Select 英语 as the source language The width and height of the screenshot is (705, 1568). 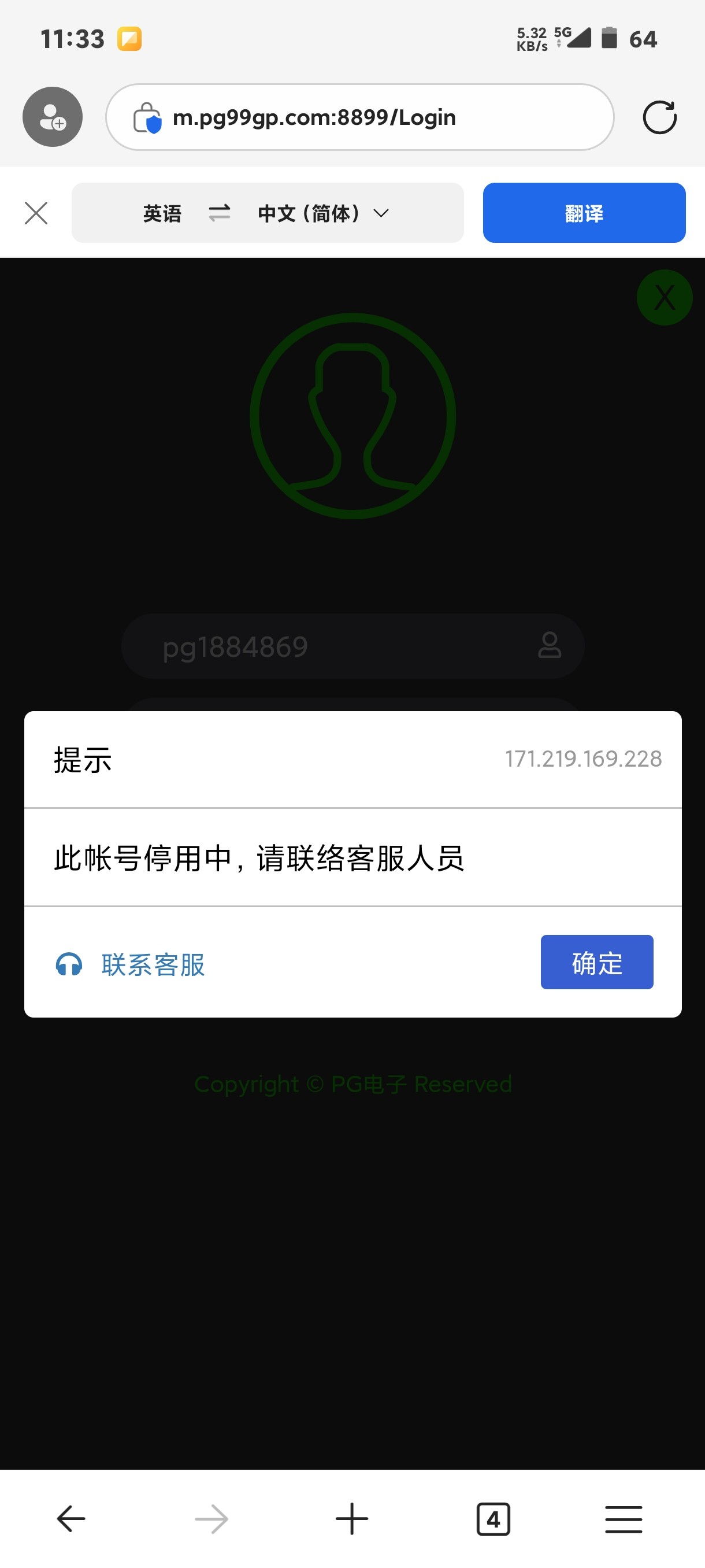[162, 213]
